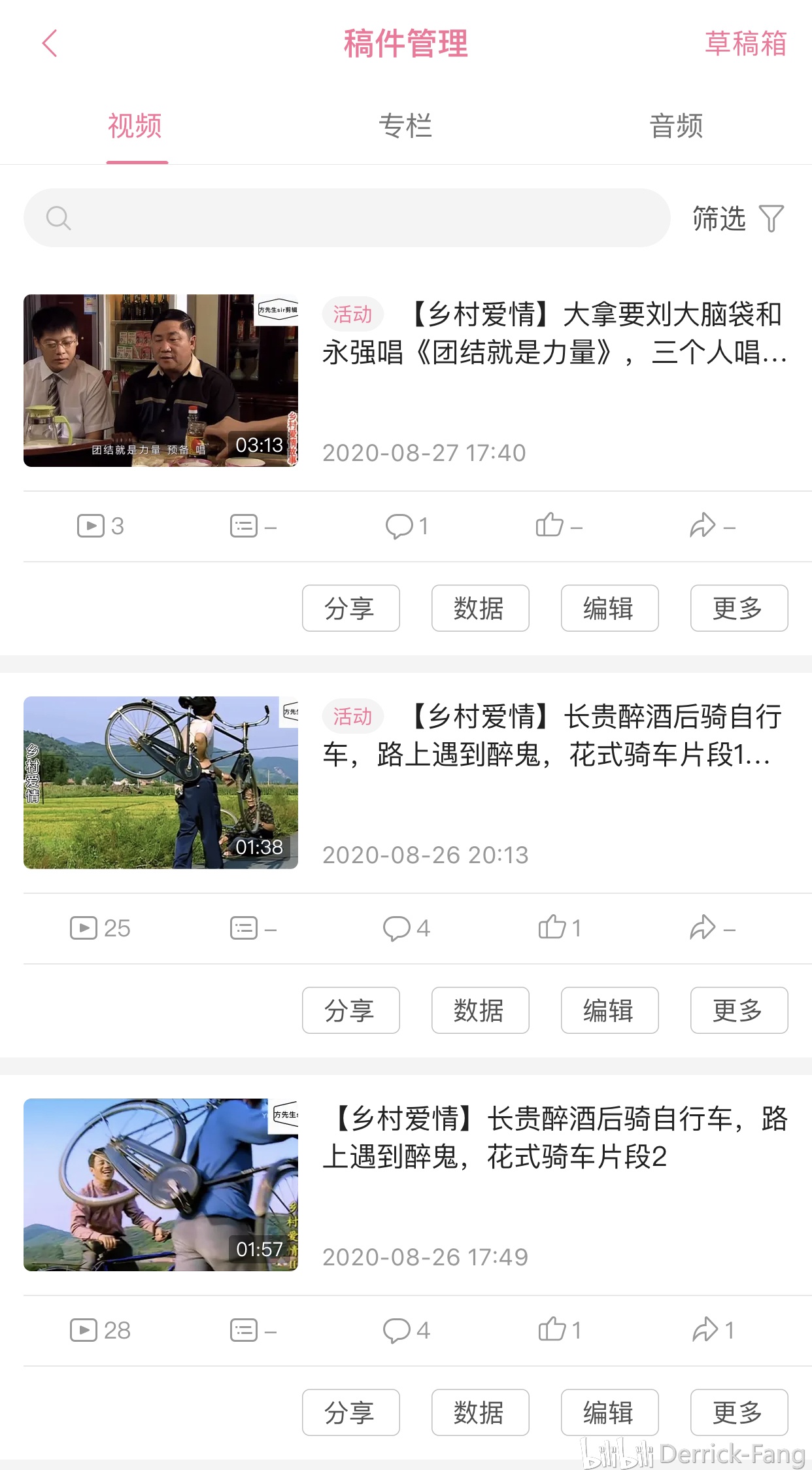Viewport: 812px width, 1470px height.
Task: Open the 大拿要刘大脑袋 video thumbnail
Action: coord(161,381)
